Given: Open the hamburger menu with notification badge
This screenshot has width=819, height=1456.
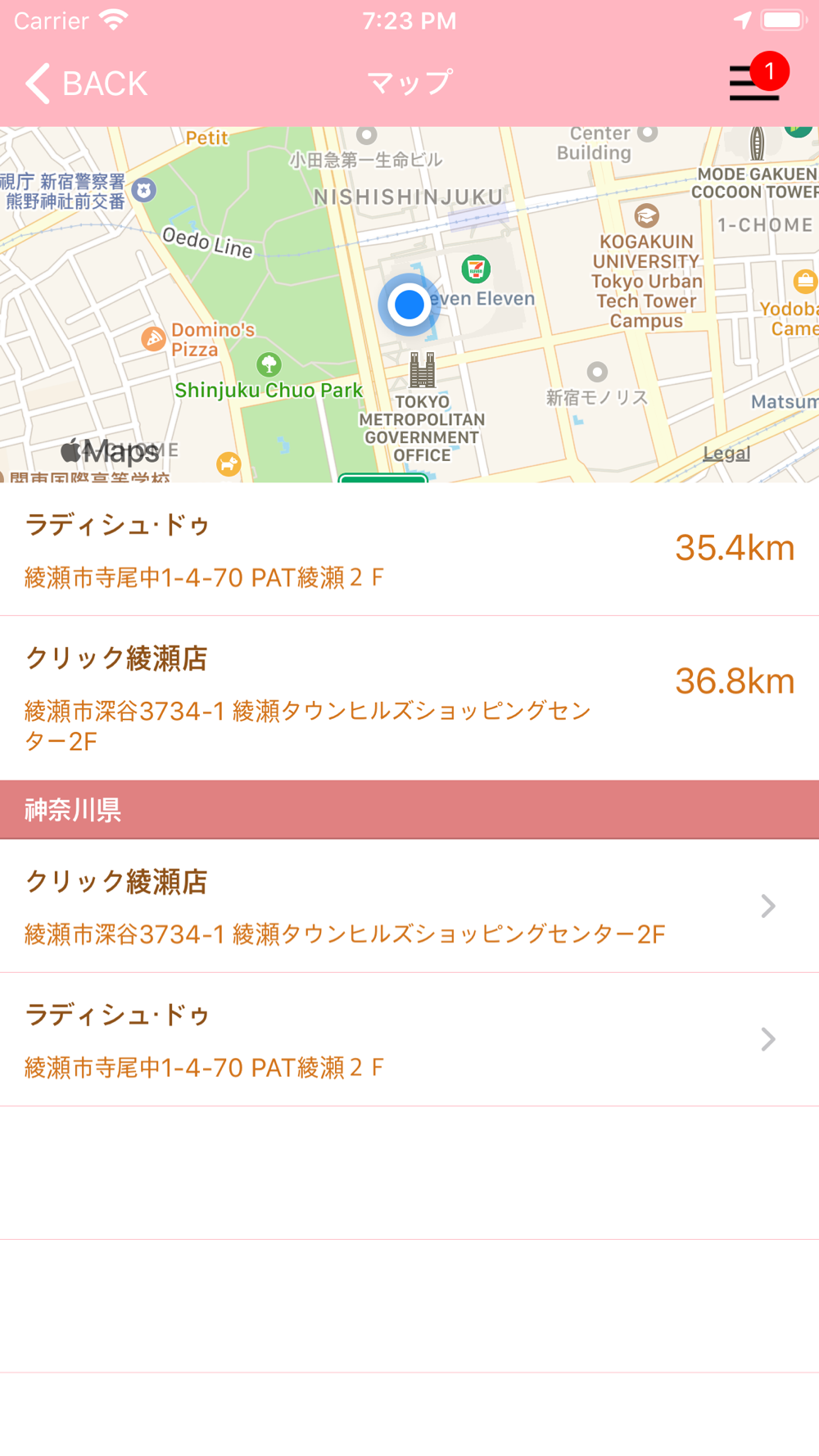Looking at the screenshot, I should (757, 80).
